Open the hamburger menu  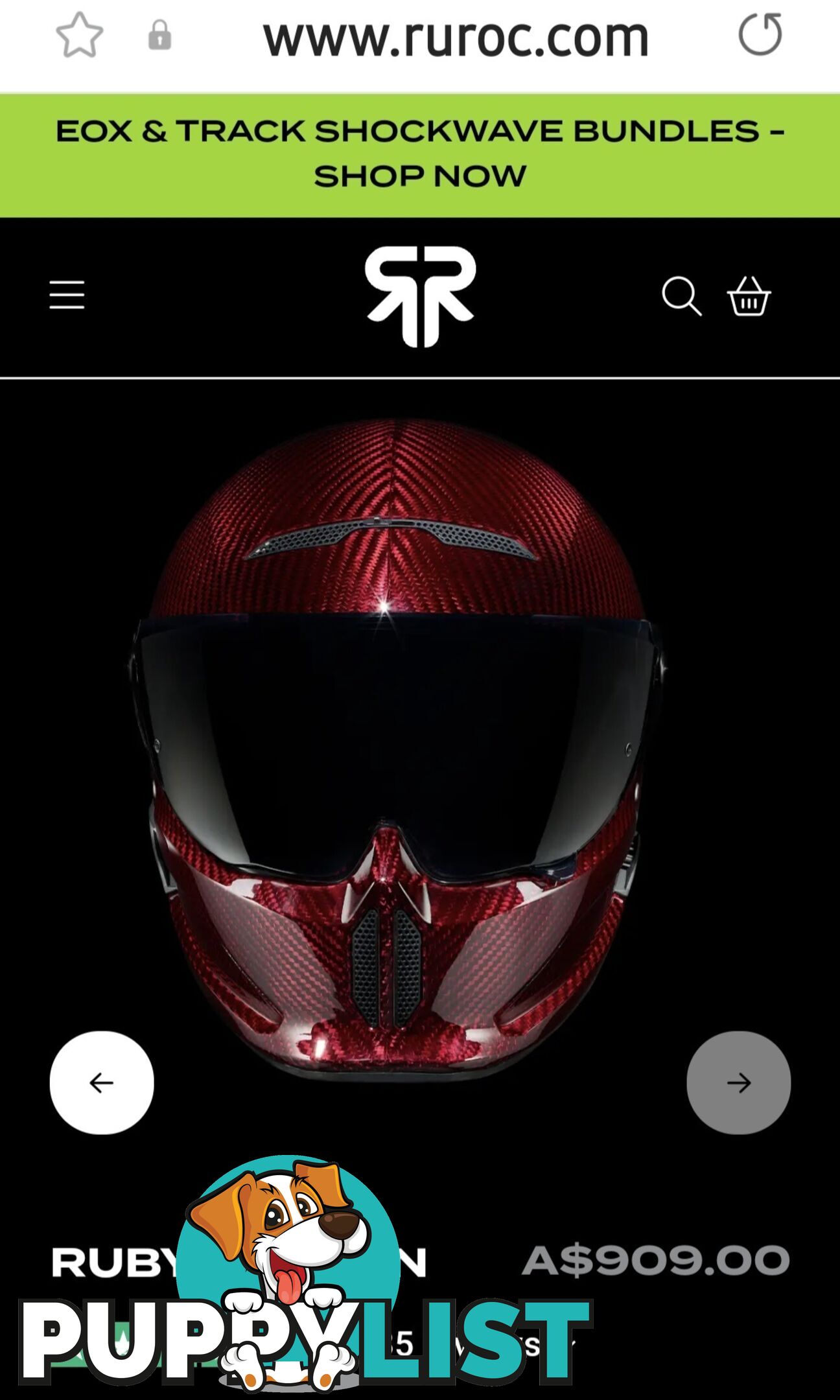click(x=67, y=295)
